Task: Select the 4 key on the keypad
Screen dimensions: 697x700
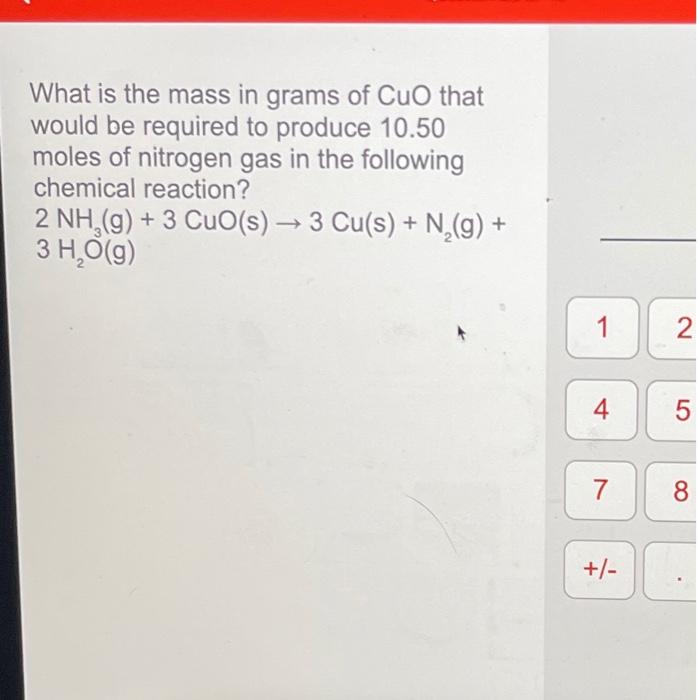Action: 601,409
